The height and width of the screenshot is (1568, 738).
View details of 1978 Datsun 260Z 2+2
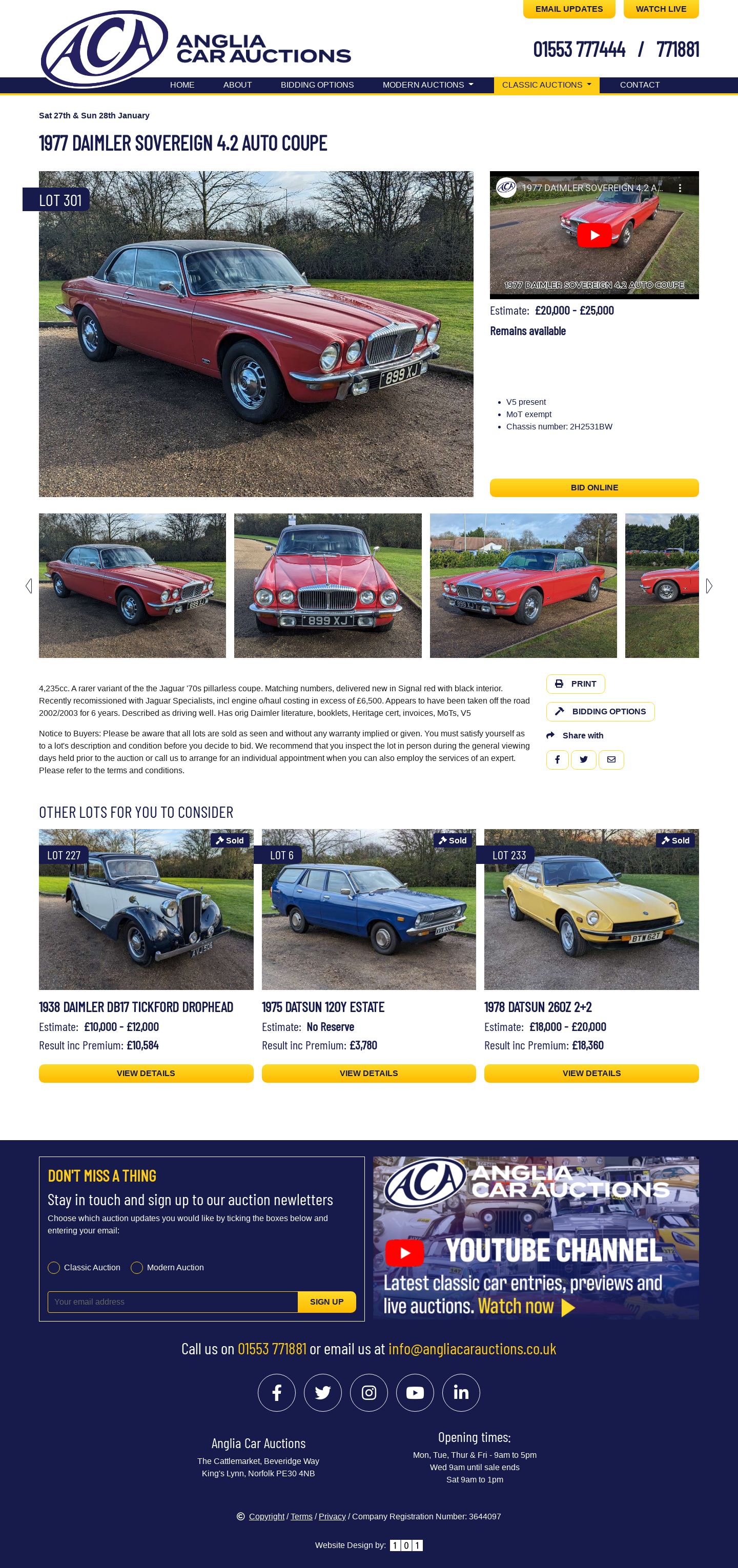pyautogui.click(x=591, y=1073)
